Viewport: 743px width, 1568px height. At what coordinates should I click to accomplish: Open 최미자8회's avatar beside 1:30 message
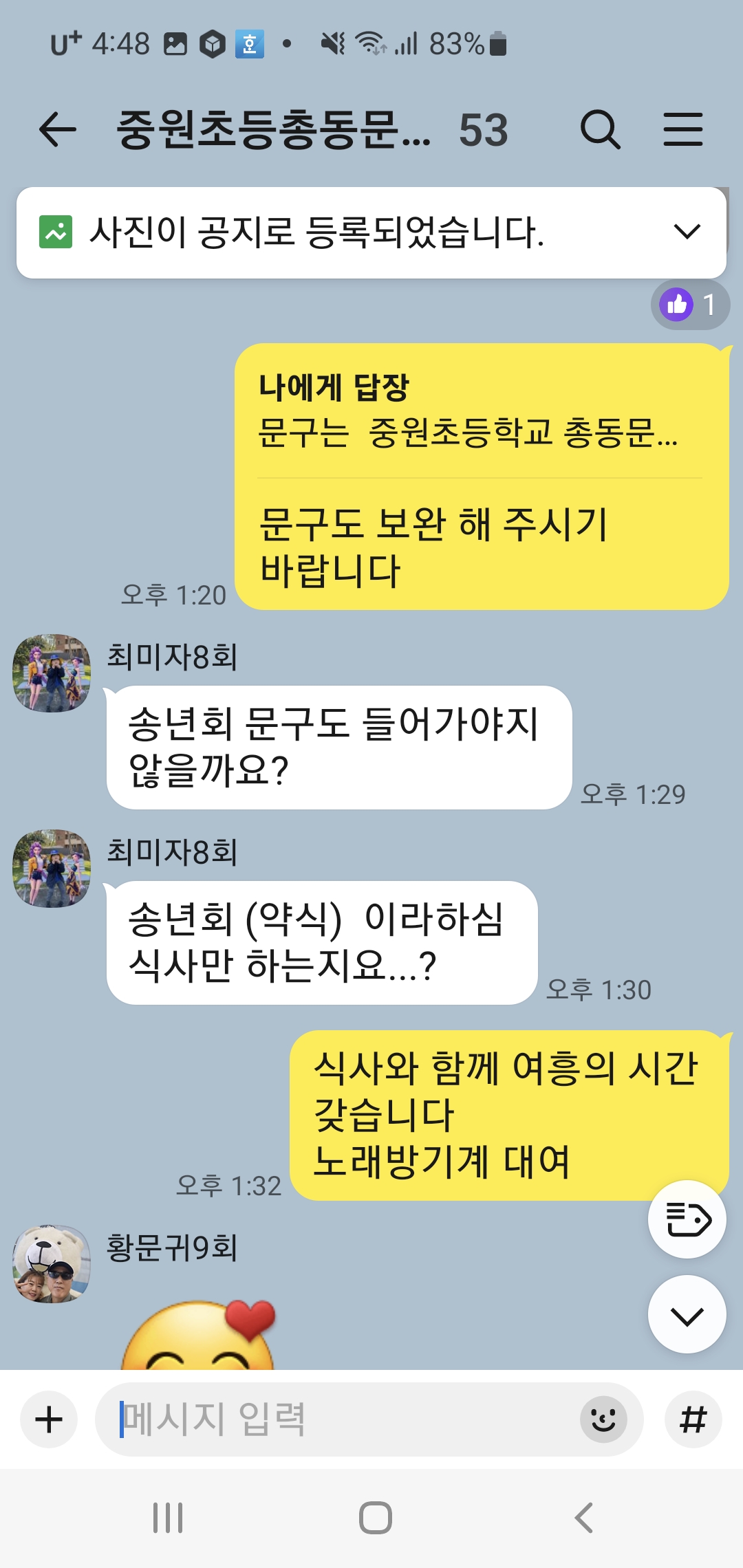pos(52,868)
